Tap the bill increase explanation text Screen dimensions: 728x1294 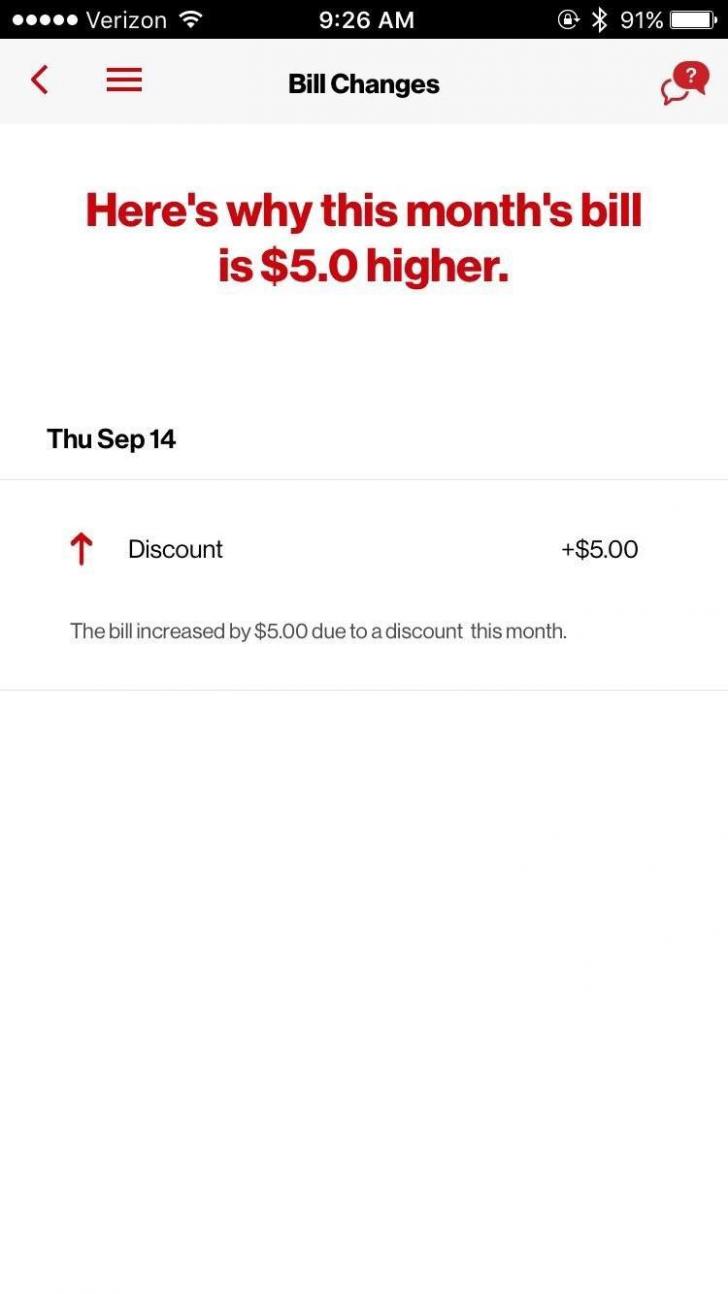318,630
